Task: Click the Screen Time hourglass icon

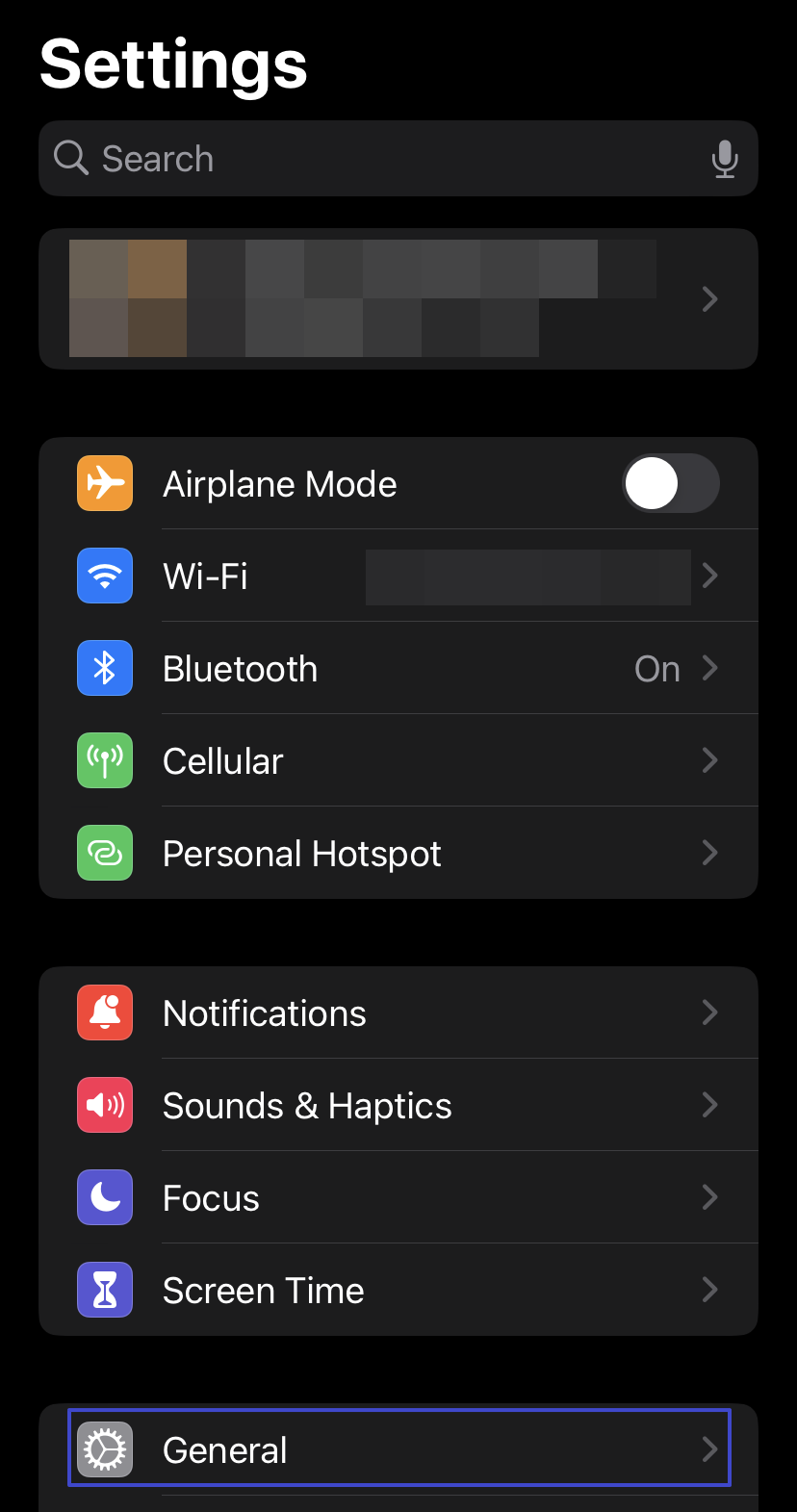Action: 104,1290
